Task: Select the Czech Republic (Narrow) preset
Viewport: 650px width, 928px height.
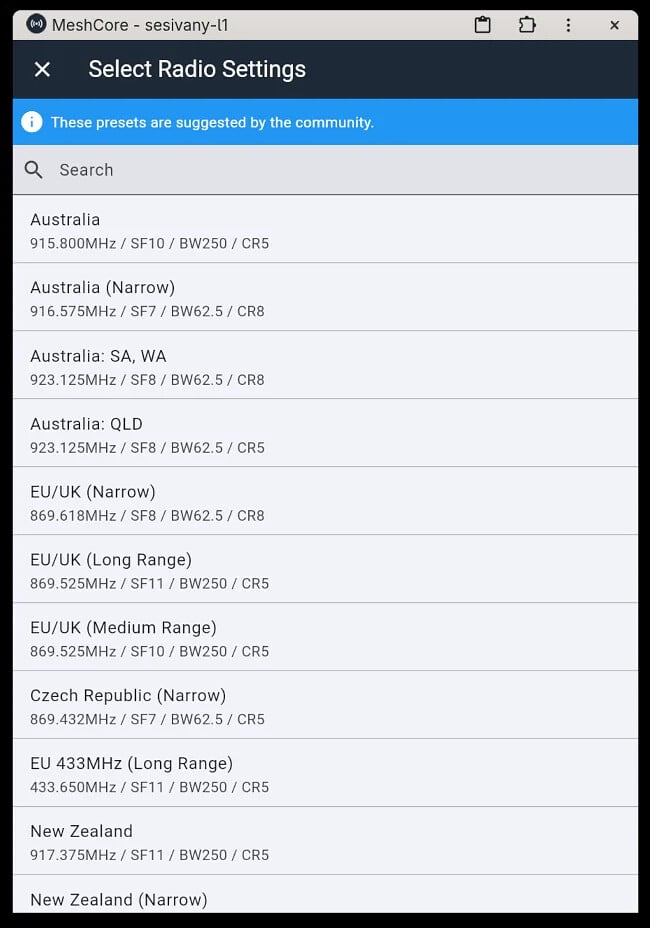Action: click(x=325, y=706)
